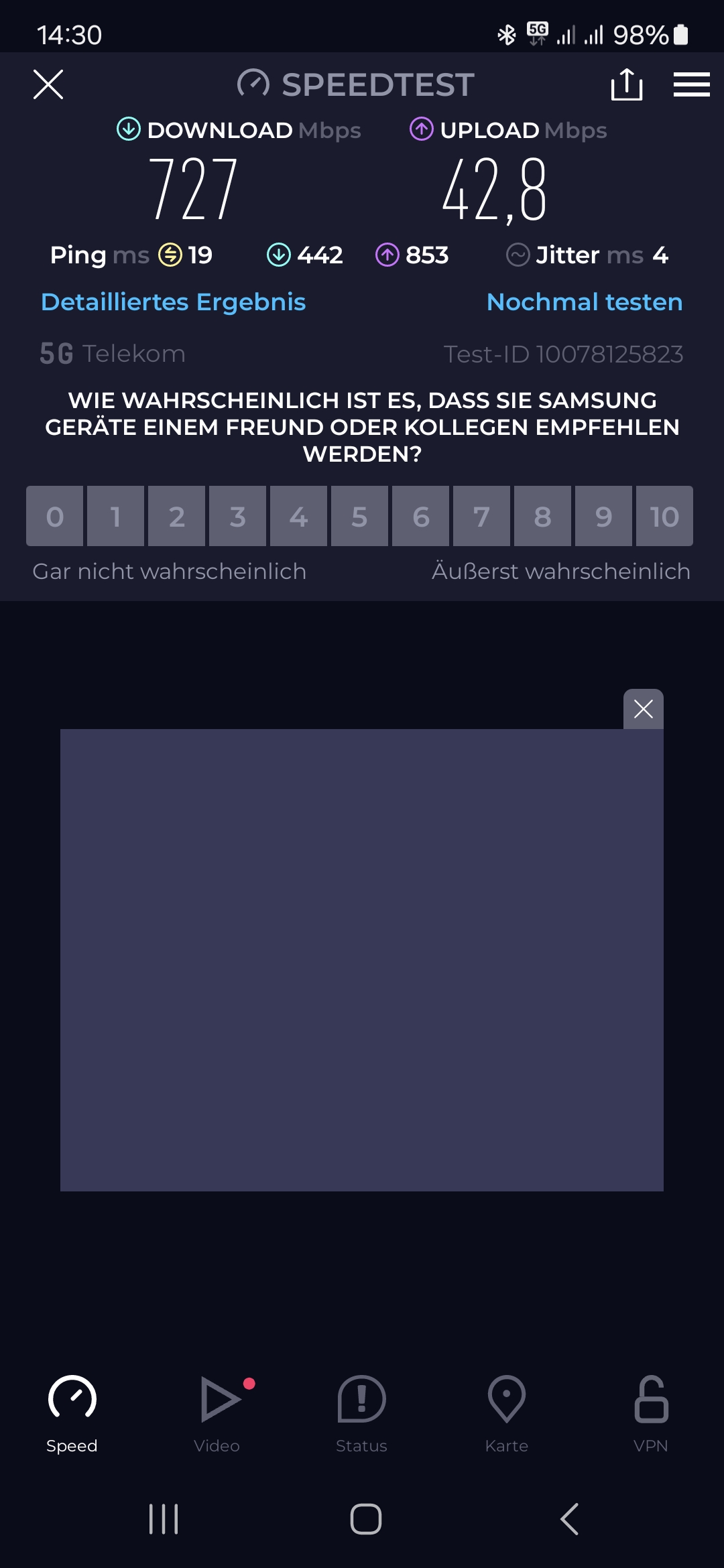
Task: Choose rating 5 on the scale
Action: point(359,517)
